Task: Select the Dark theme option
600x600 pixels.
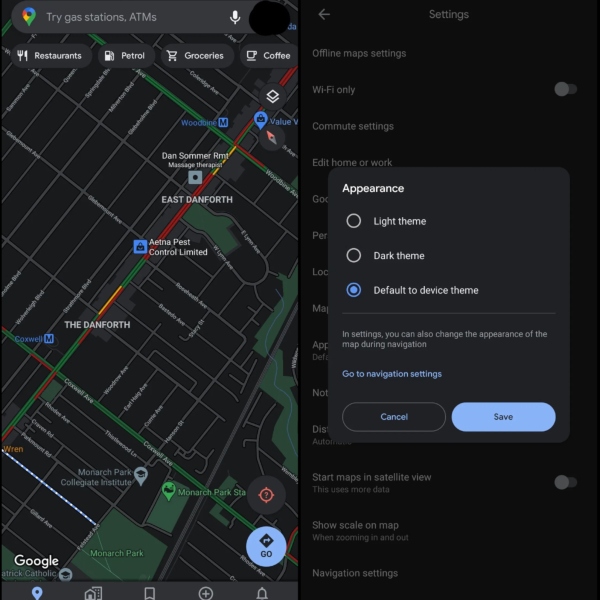Action: coord(354,255)
